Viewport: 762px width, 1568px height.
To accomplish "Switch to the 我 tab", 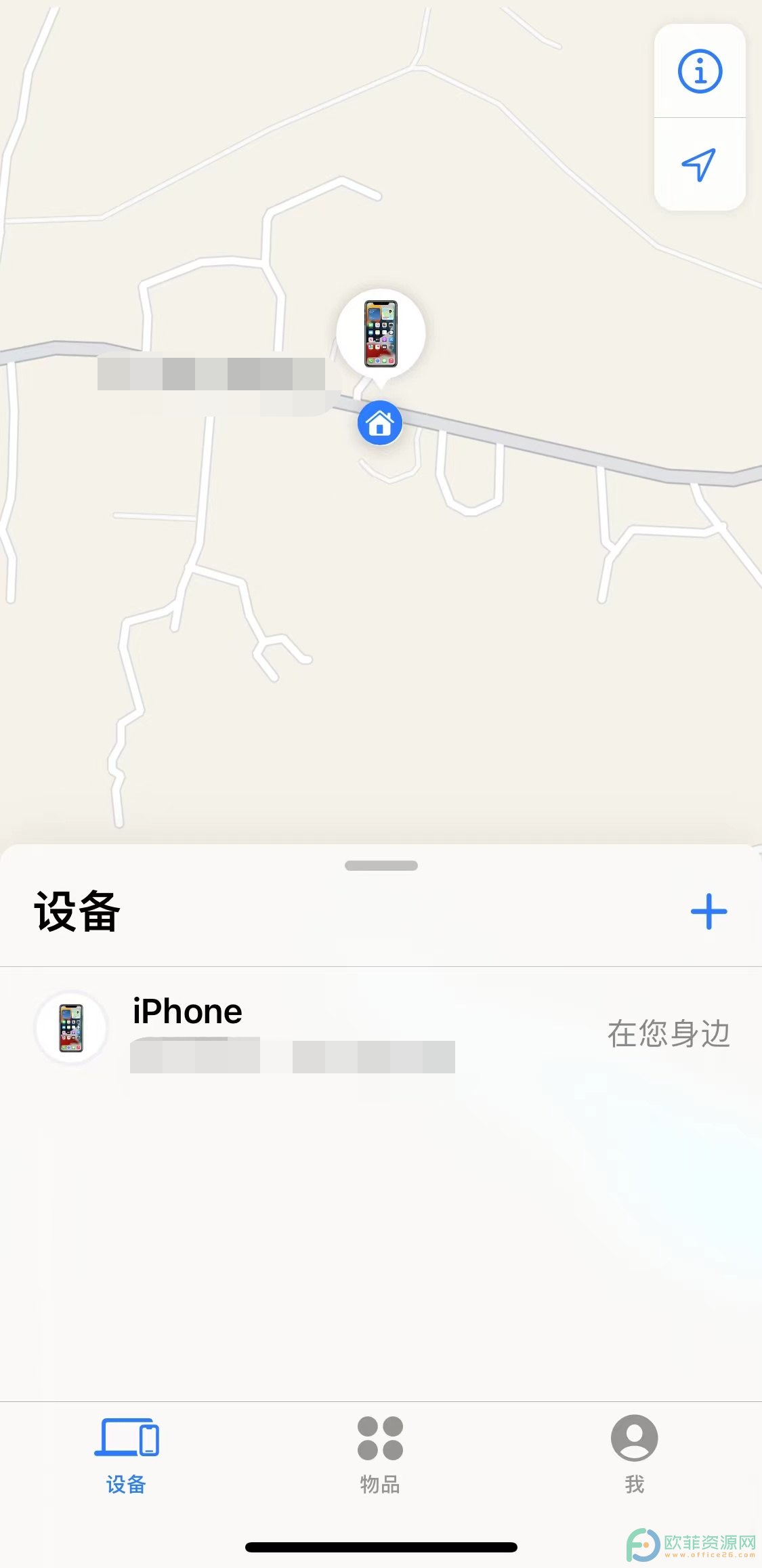I will click(x=634, y=1453).
